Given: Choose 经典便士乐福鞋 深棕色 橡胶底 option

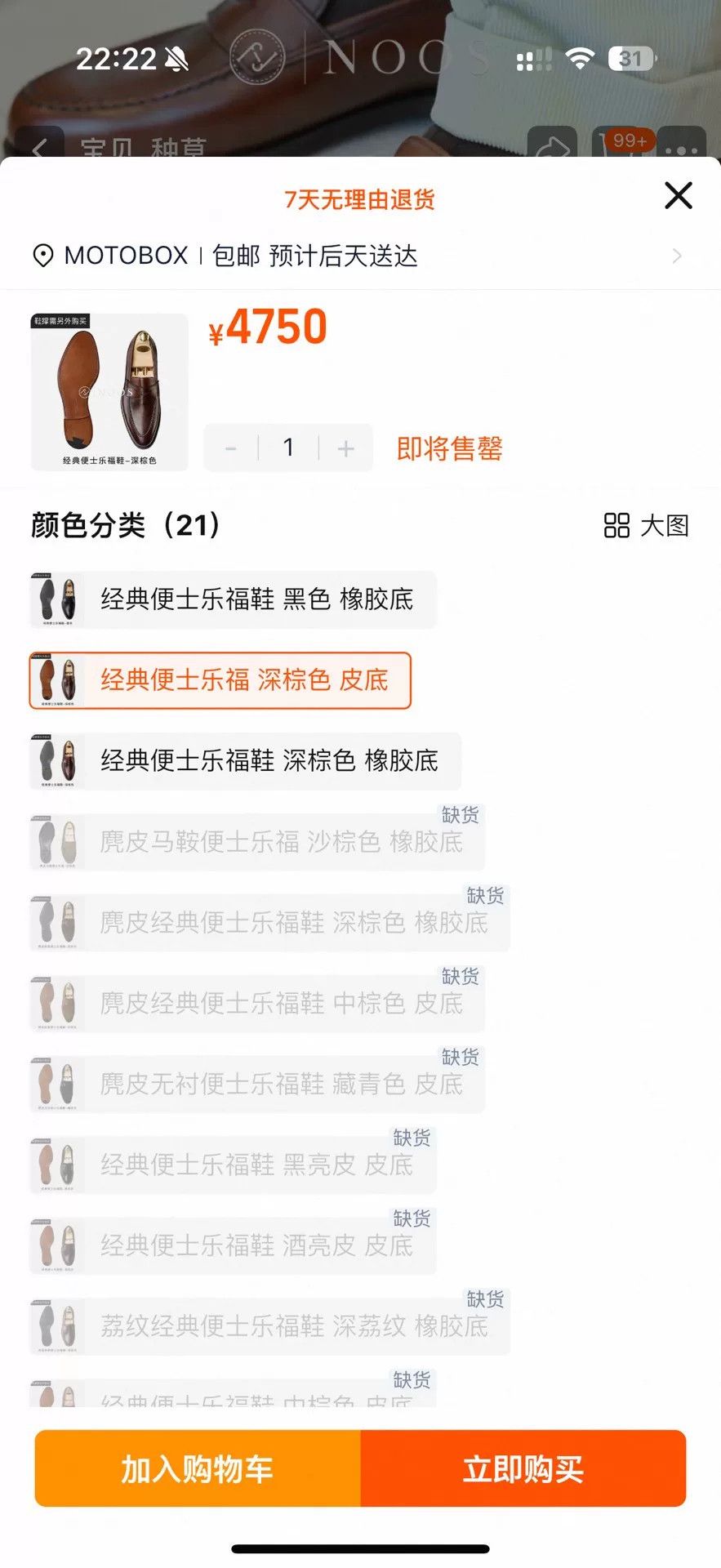Looking at the screenshot, I should click(245, 761).
